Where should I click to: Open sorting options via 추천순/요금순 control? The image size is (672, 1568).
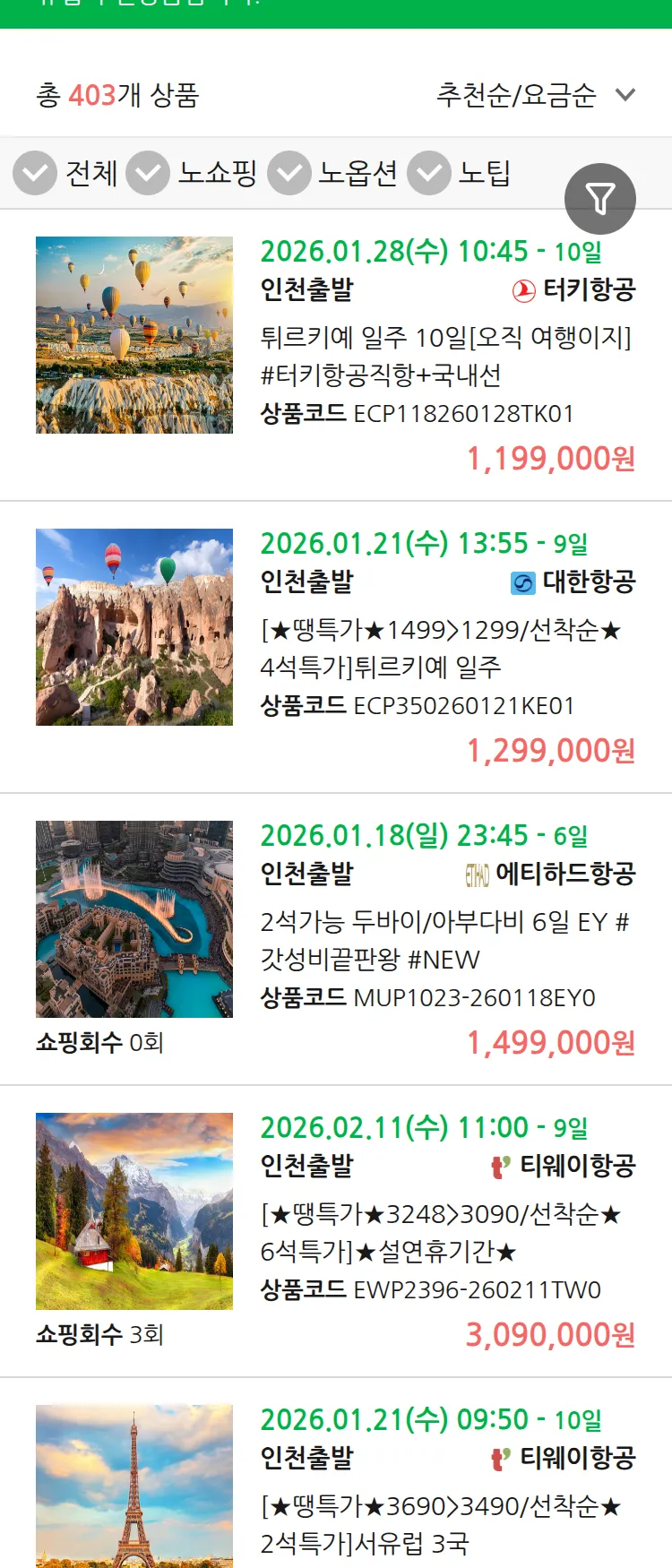click(x=517, y=94)
